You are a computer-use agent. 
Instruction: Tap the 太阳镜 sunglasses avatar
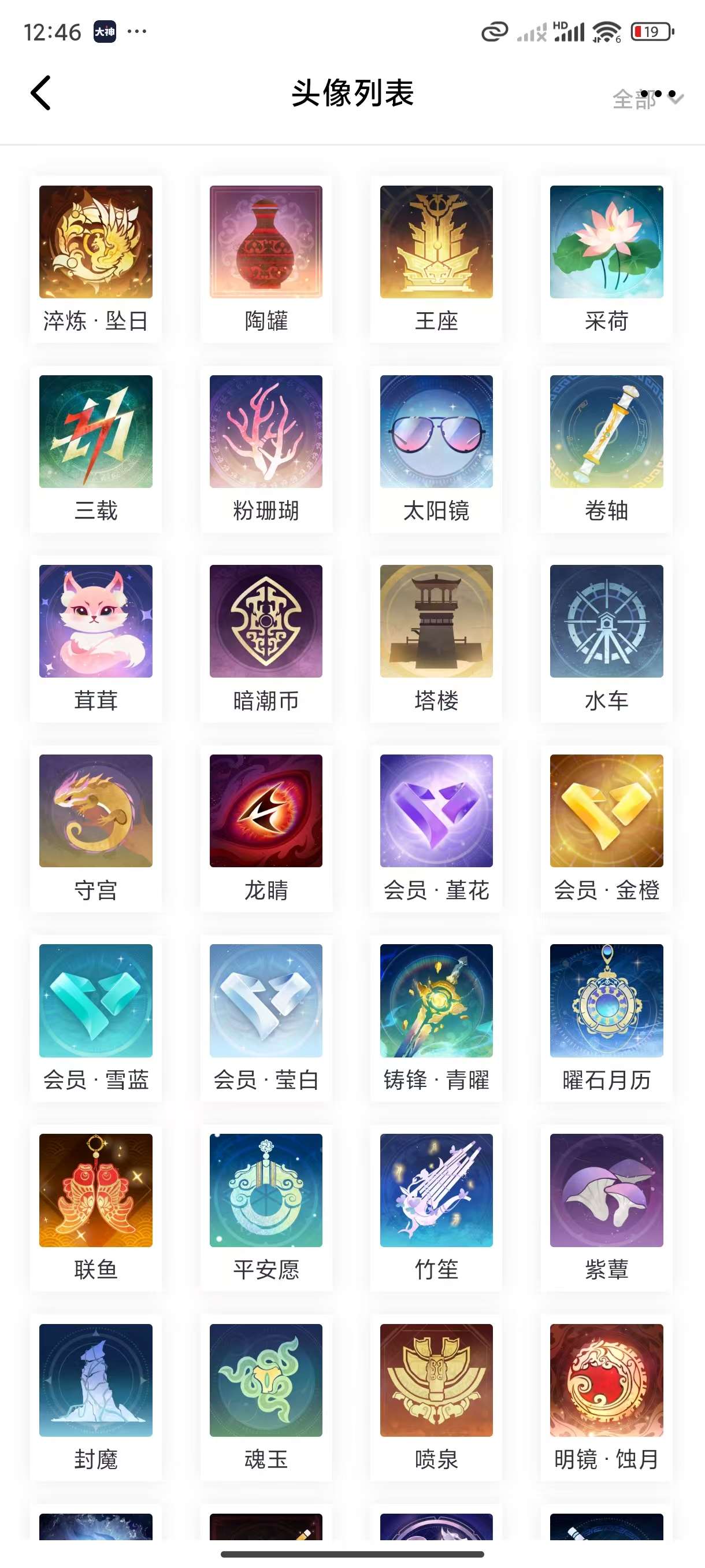[x=436, y=431]
